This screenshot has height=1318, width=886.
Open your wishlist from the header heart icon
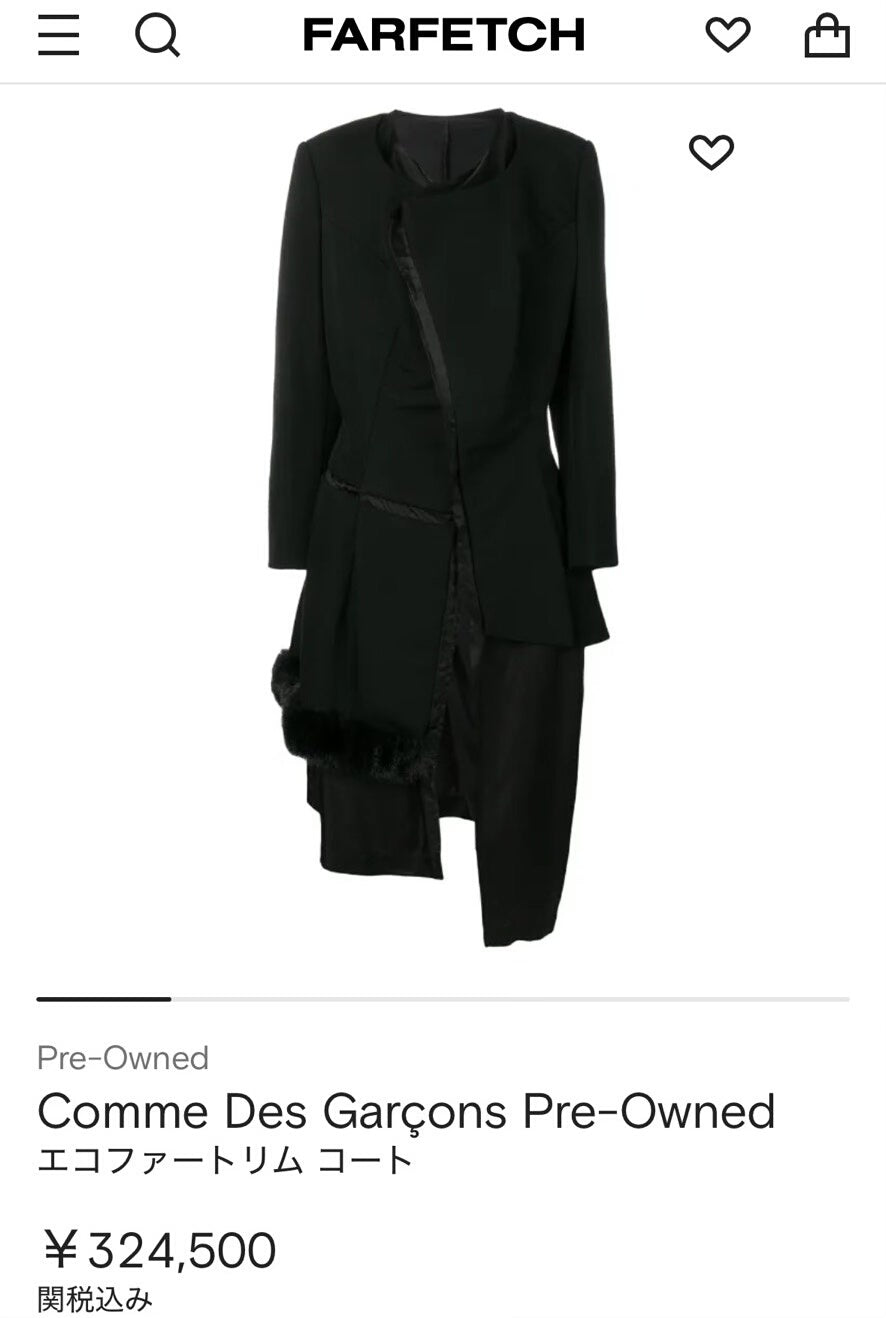tap(729, 35)
